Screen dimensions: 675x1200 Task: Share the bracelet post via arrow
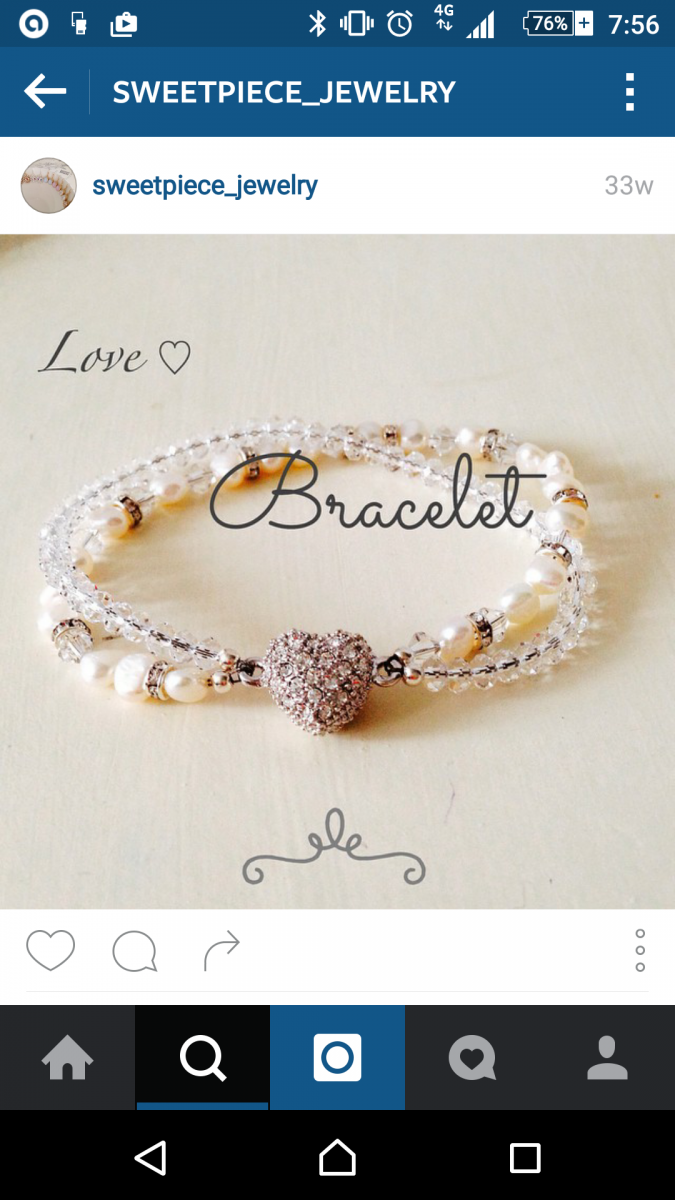(x=221, y=950)
